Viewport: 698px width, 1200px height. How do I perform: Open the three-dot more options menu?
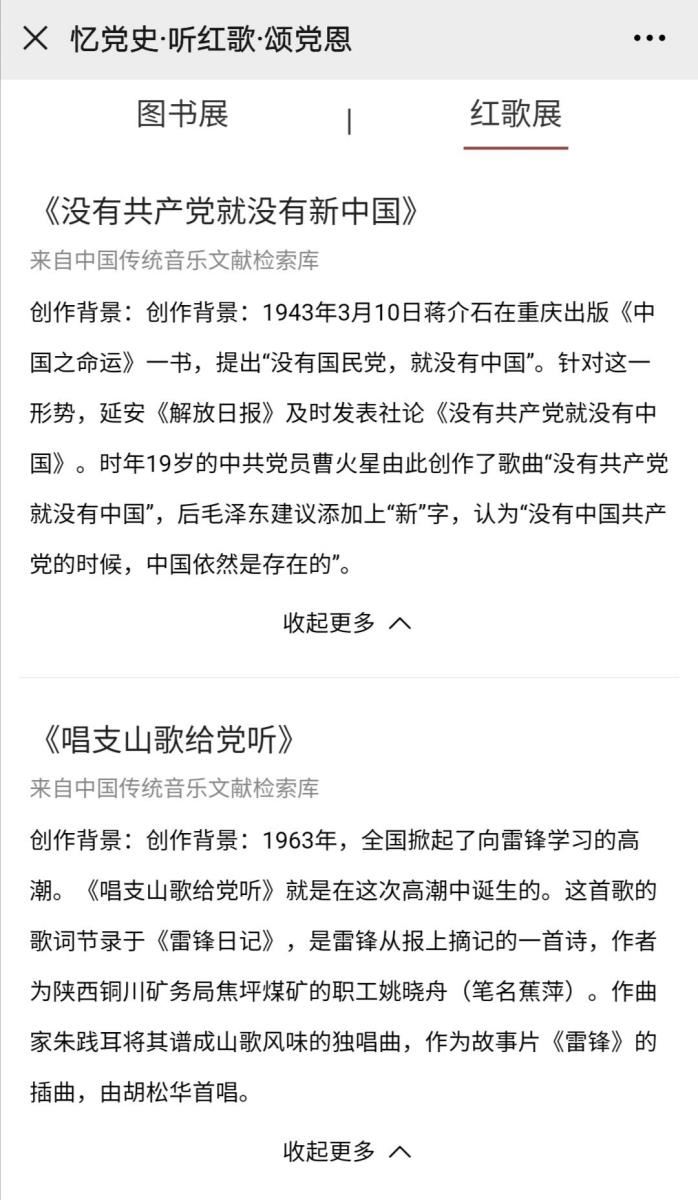click(649, 39)
